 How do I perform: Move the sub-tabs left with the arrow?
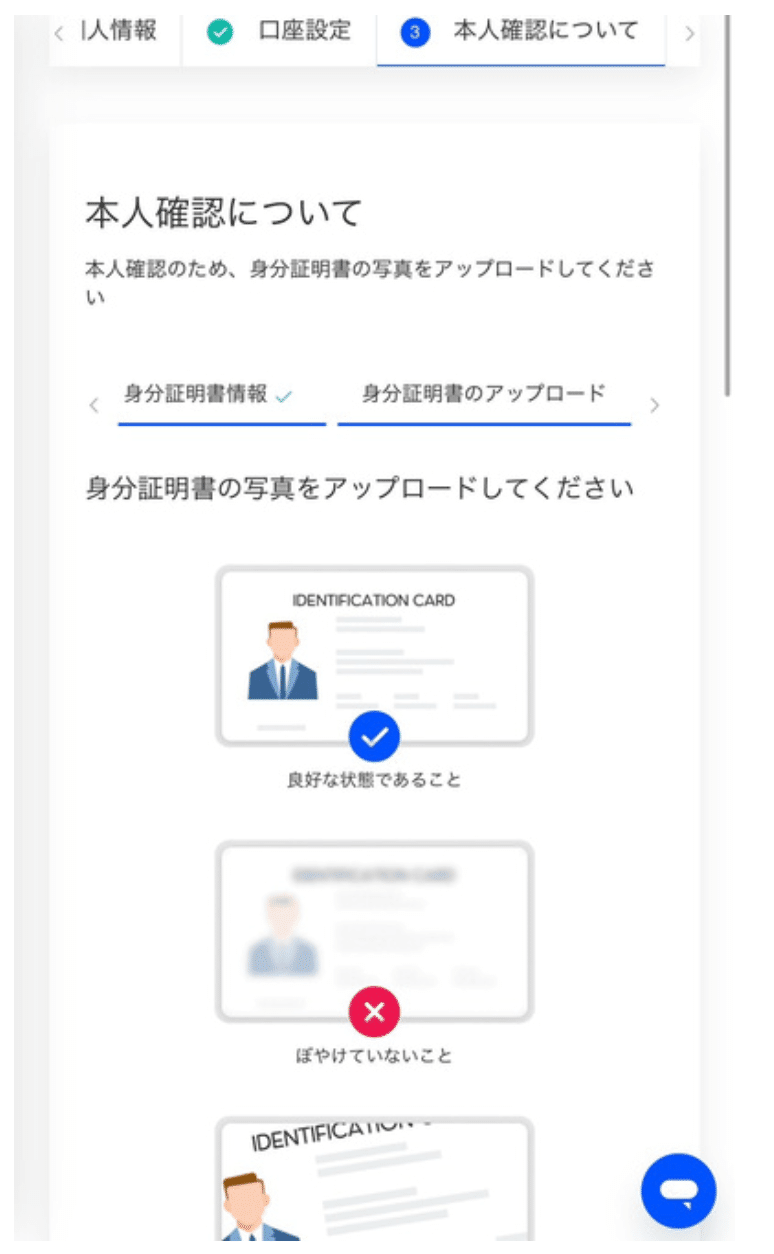point(94,405)
